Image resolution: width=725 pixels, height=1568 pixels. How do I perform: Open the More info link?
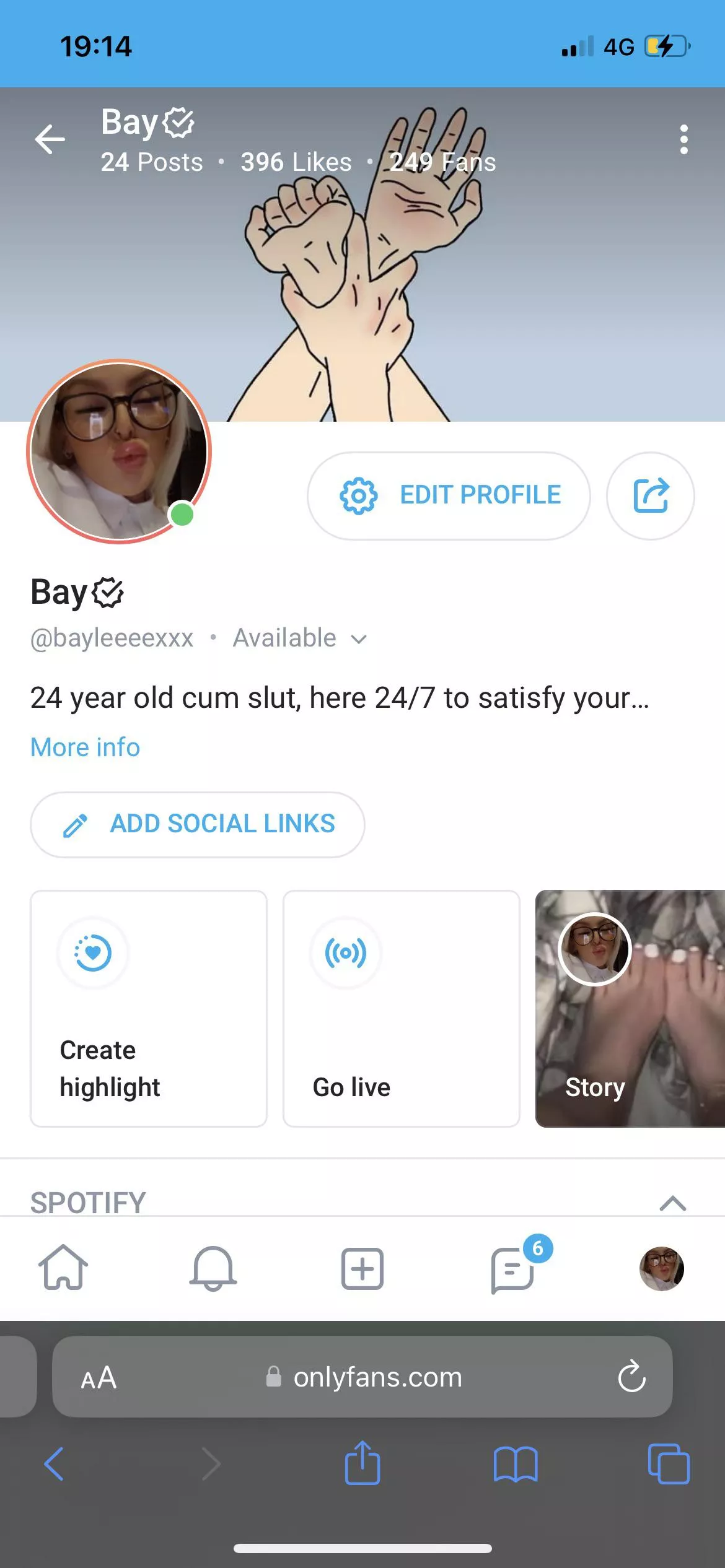point(86,747)
